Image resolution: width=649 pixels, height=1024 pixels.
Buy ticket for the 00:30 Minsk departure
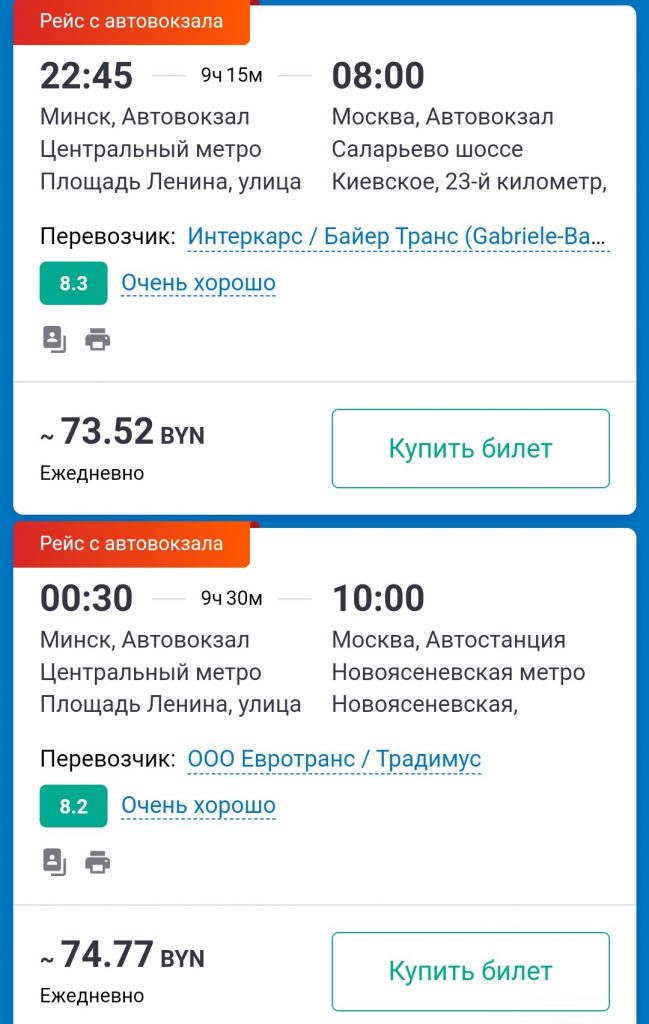(x=470, y=970)
